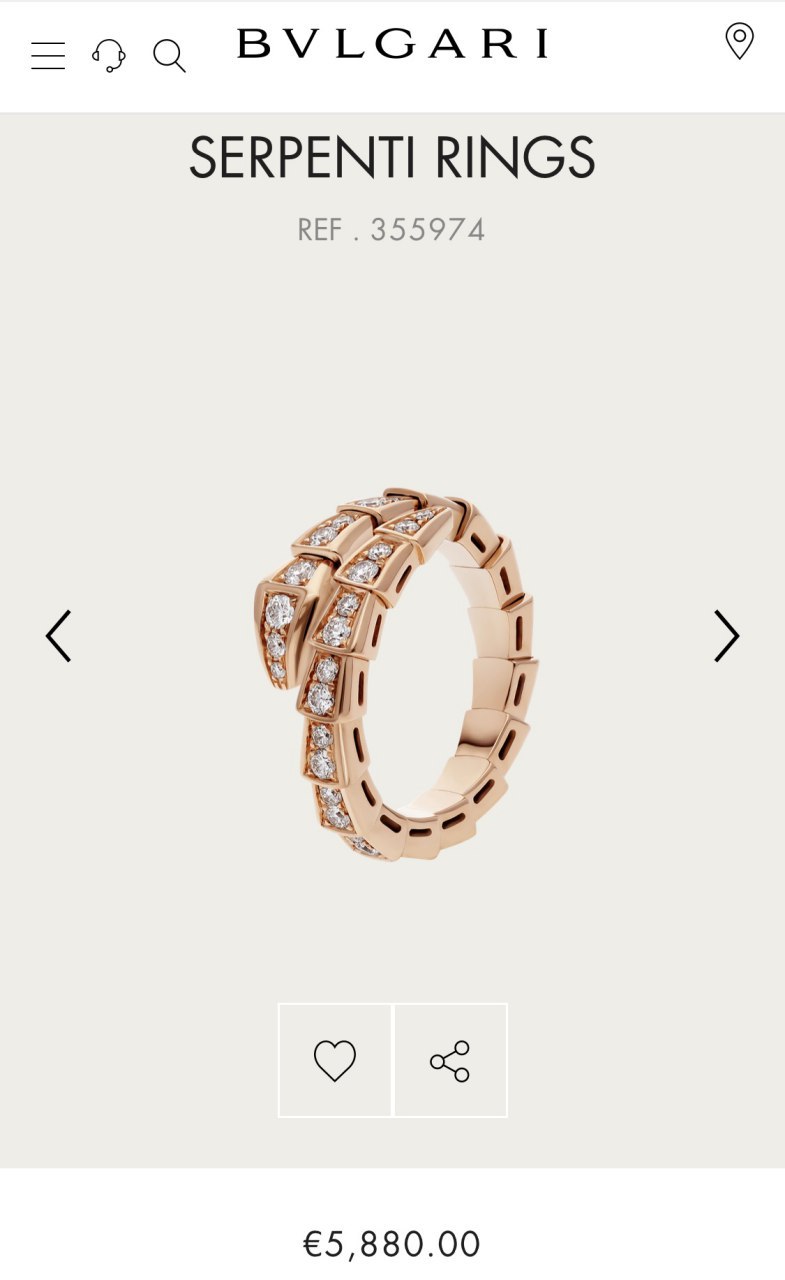This screenshot has height=1280, width=785.
Task: Show the previous product image
Action: click(x=59, y=636)
